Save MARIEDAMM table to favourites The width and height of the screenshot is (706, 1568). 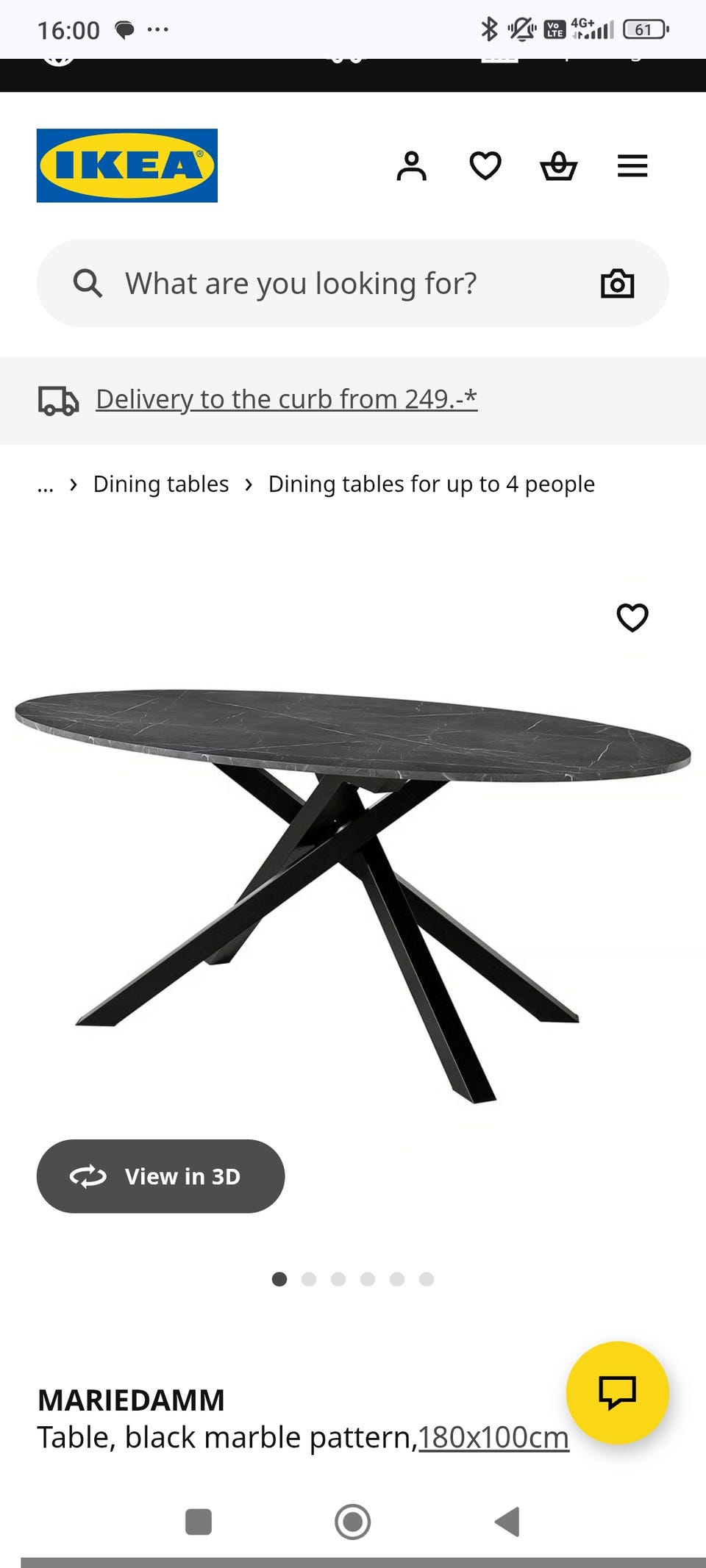(632, 617)
